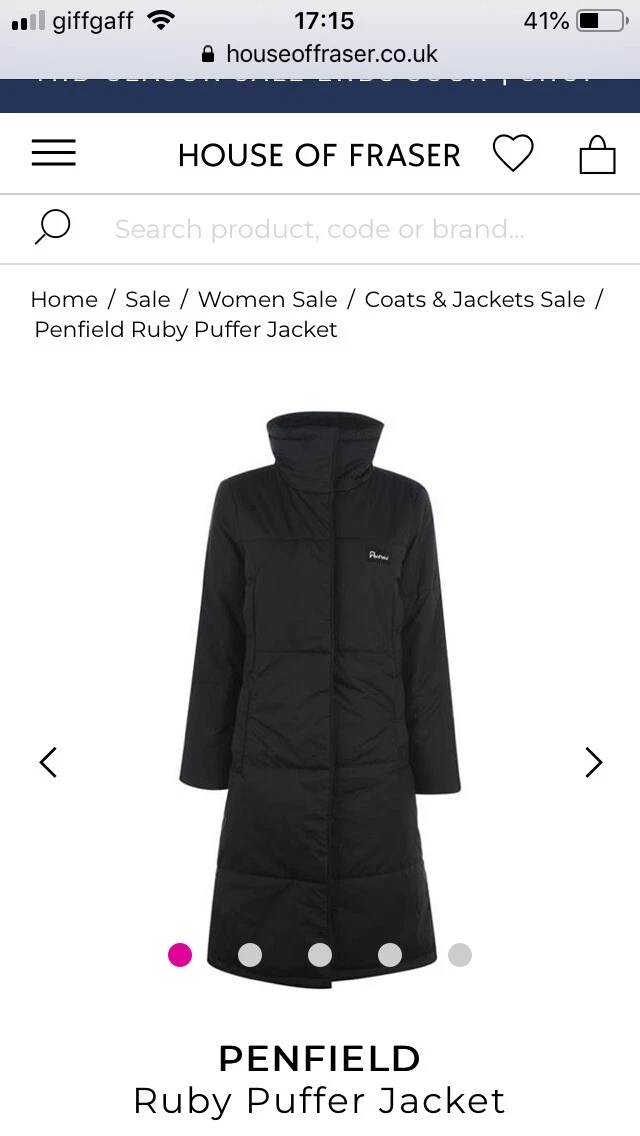
Task: Tap the houseoffraser.co.uk address bar
Action: pos(320,54)
